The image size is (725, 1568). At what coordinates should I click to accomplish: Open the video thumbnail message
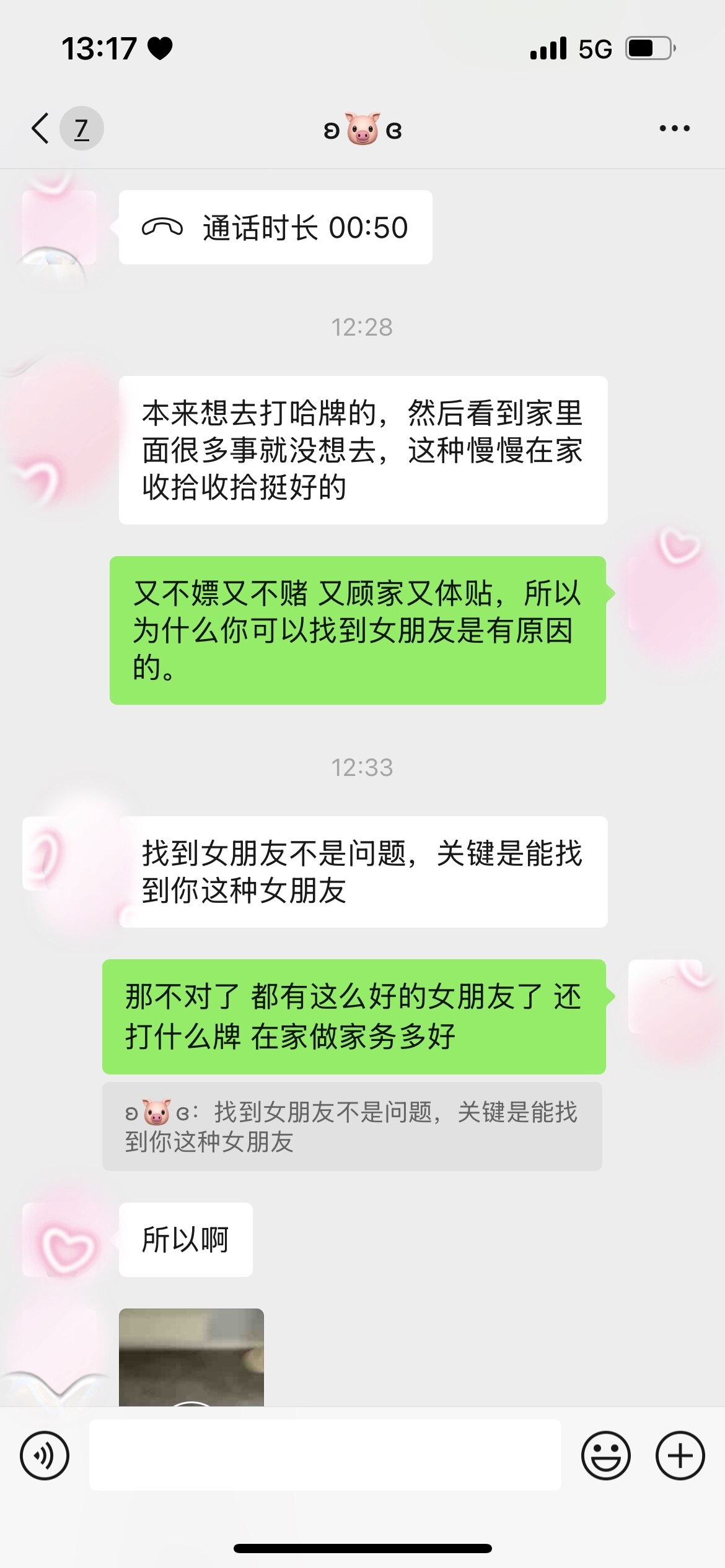[x=191, y=1356]
